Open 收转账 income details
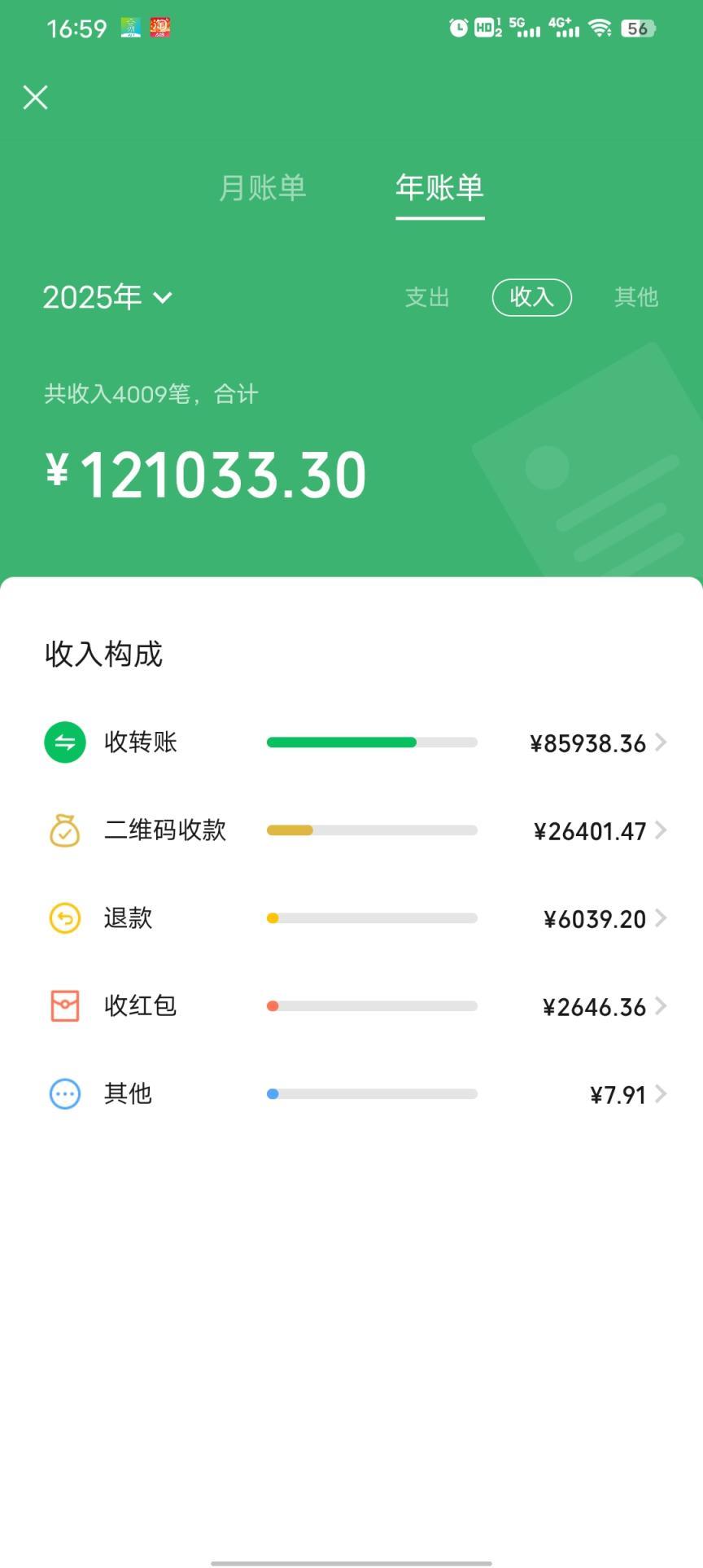This screenshot has width=703, height=1568. click(351, 742)
